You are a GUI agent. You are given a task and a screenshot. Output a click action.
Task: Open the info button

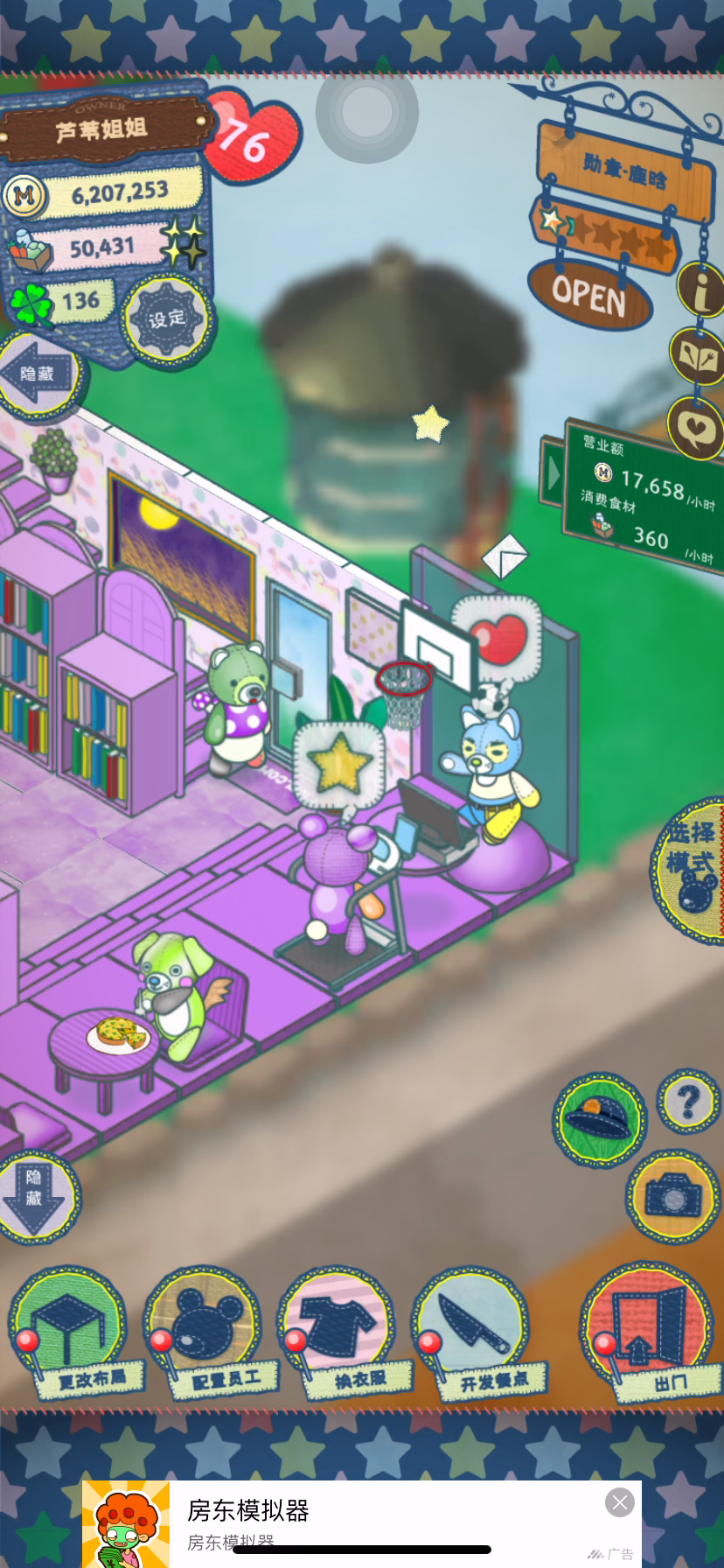point(700,290)
